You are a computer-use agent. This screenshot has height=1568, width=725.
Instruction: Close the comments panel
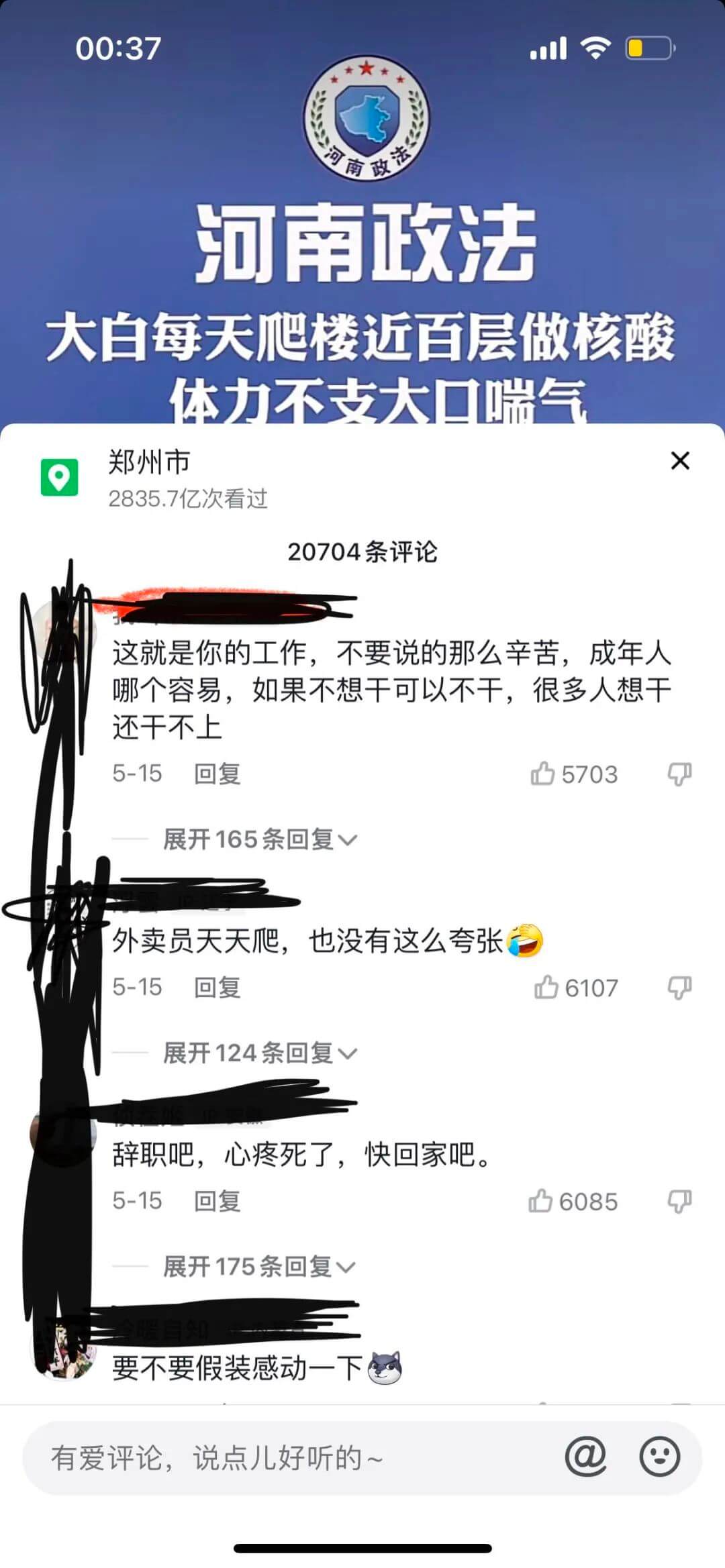[x=680, y=461]
